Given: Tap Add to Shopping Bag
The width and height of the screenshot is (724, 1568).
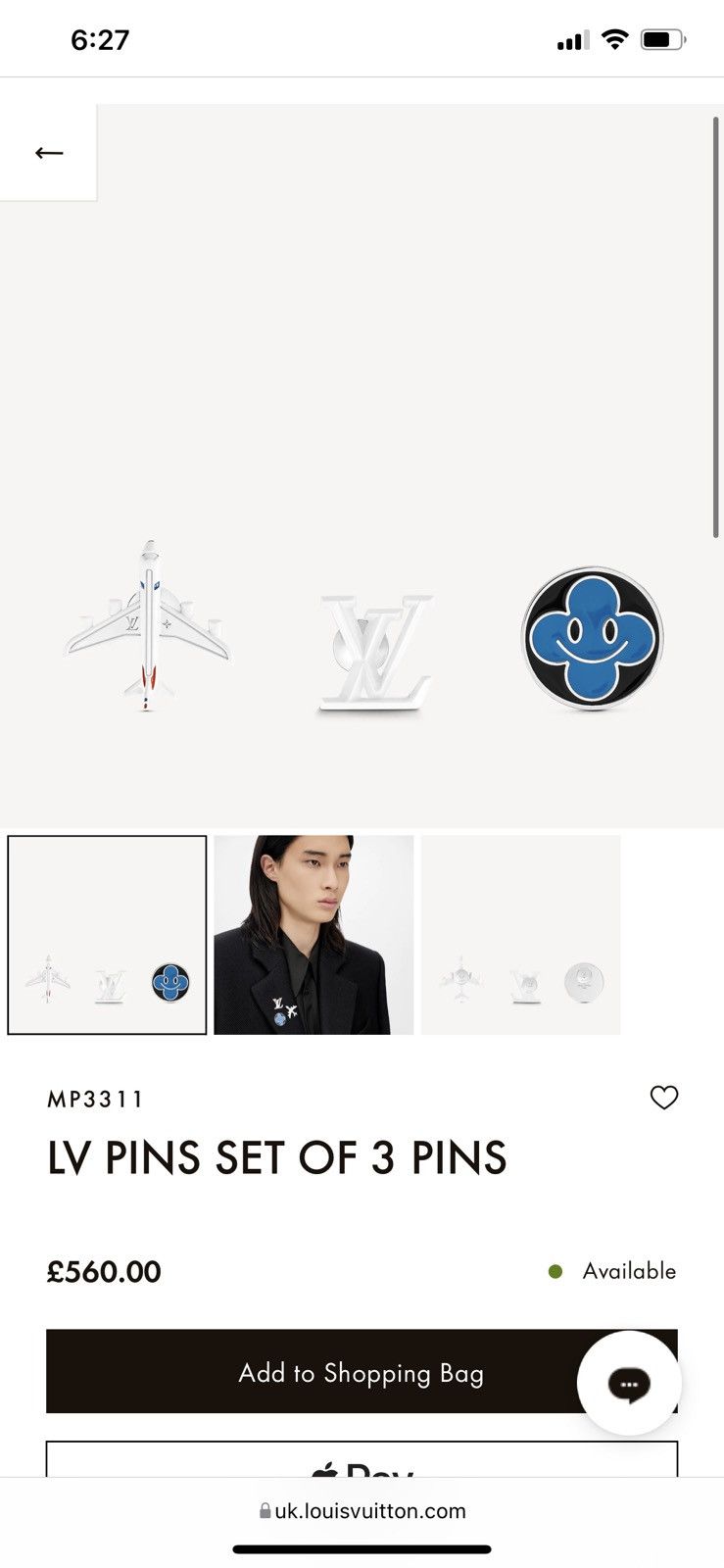Looking at the screenshot, I should (362, 1373).
